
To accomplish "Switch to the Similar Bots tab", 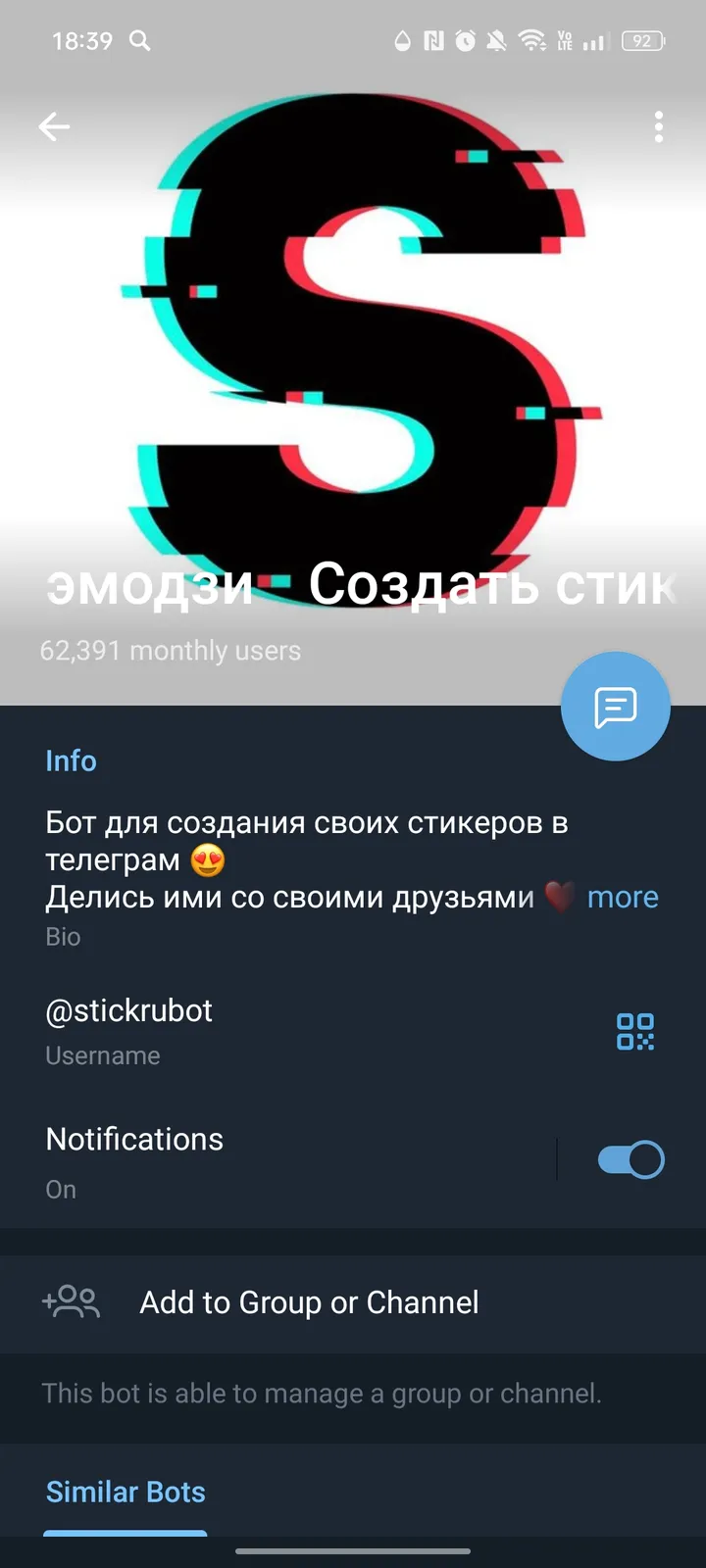I will pos(126,1492).
